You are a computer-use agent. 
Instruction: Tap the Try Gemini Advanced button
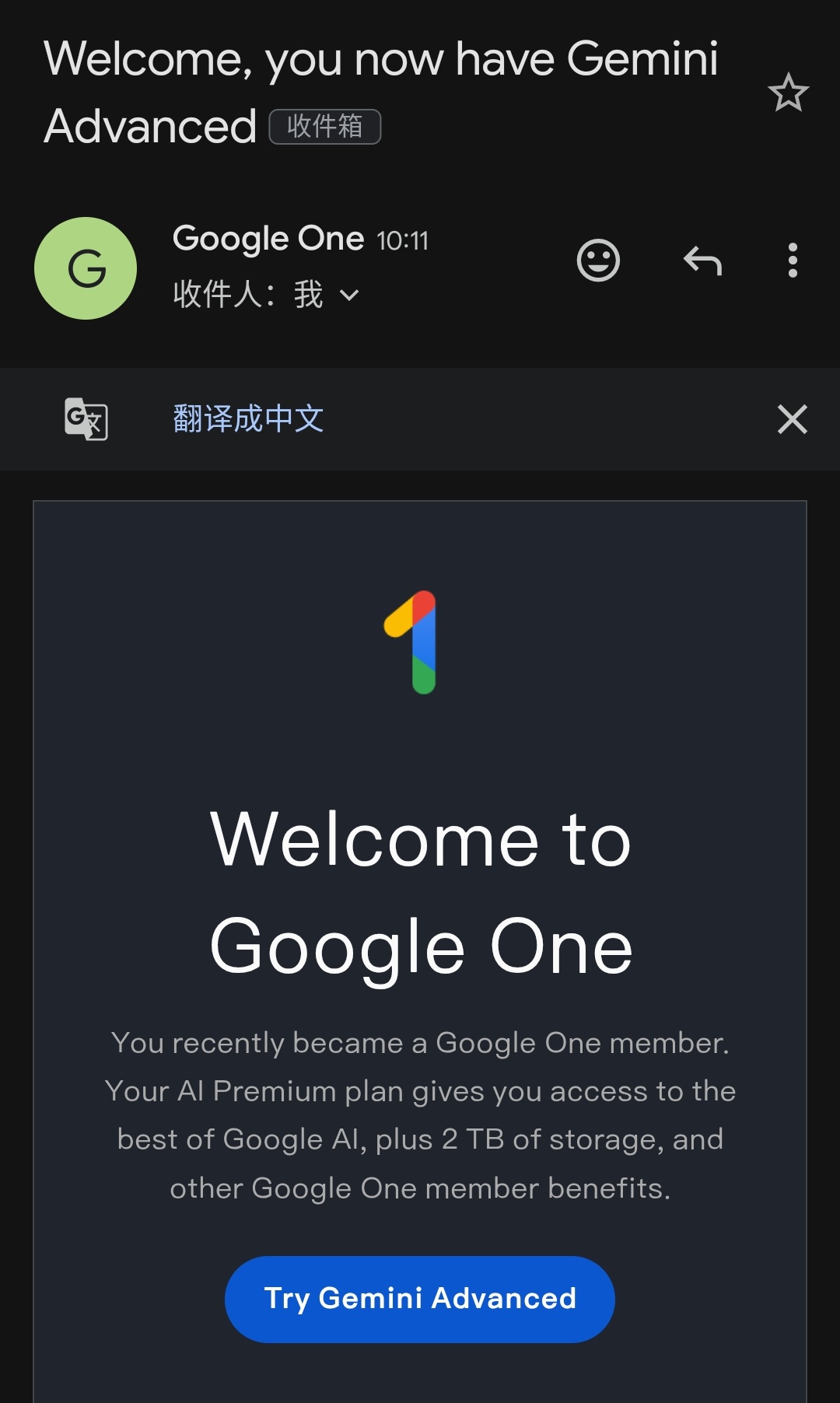click(420, 1299)
